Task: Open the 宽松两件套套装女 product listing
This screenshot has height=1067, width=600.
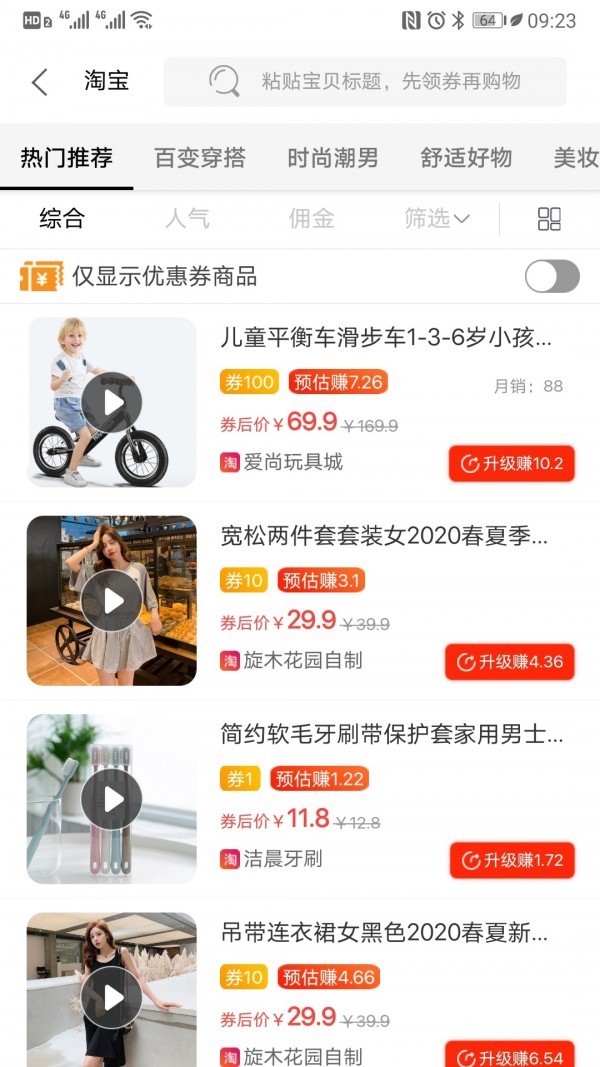Action: [384, 537]
